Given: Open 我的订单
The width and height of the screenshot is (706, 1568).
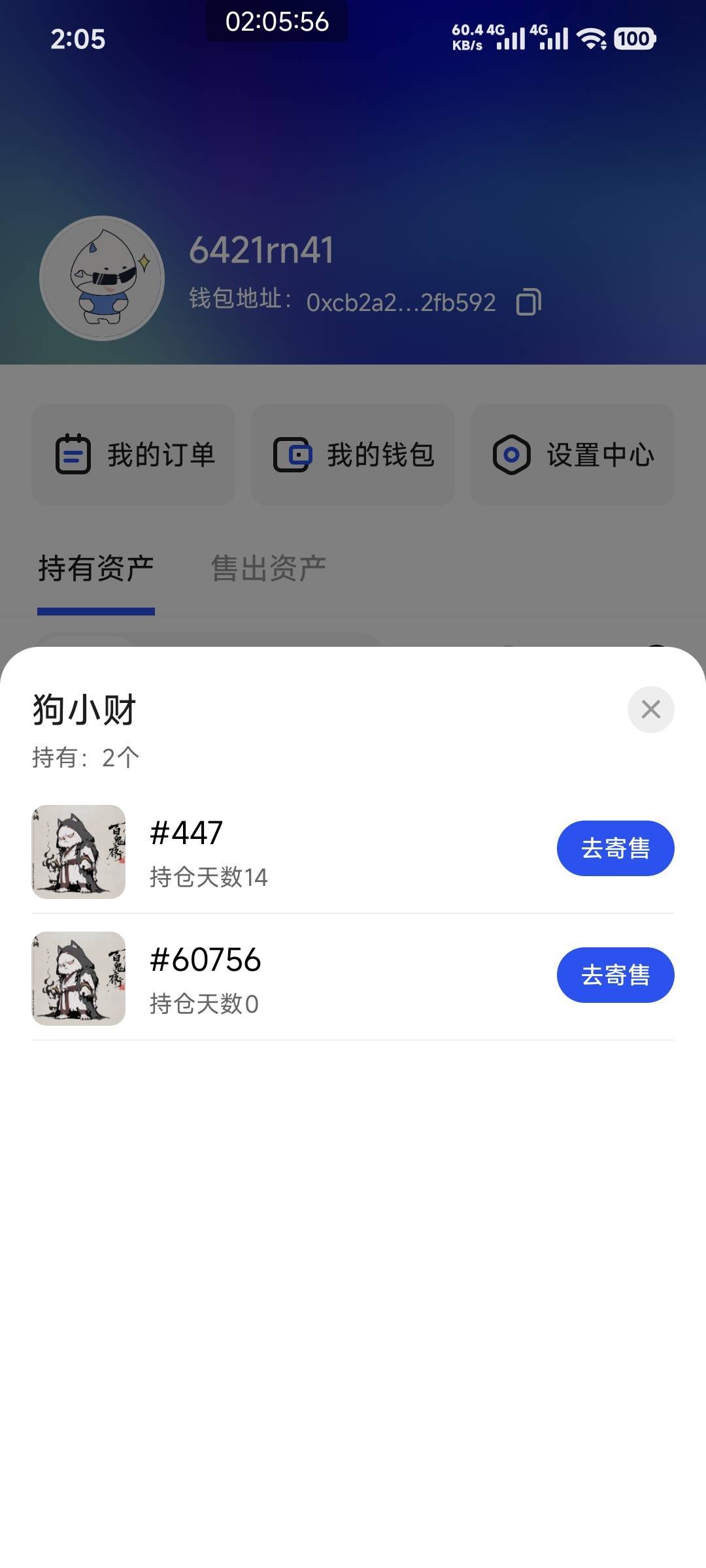Looking at the screenshot, I should [133, 455].
